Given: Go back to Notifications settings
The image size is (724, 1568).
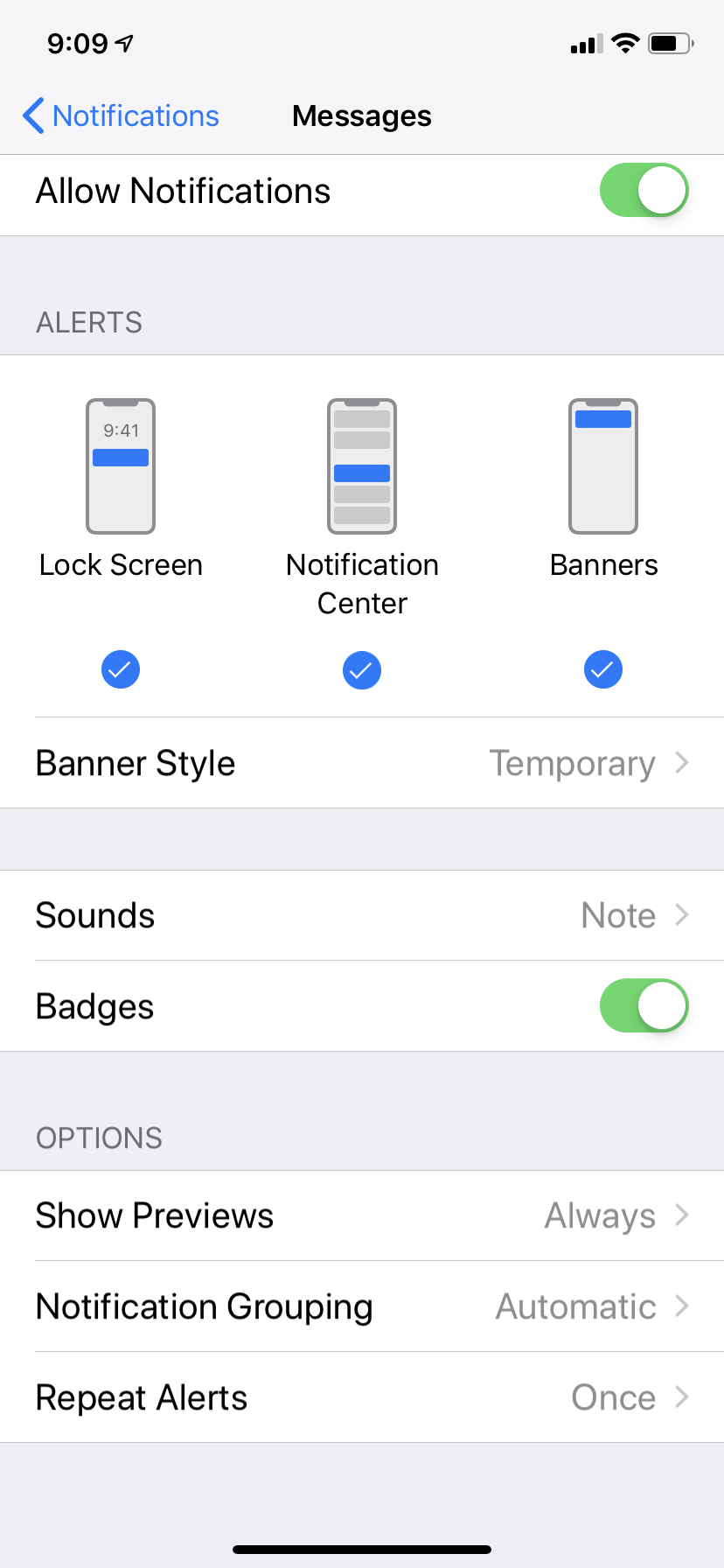Looking at the screenshot, I should tap(121, 115).
